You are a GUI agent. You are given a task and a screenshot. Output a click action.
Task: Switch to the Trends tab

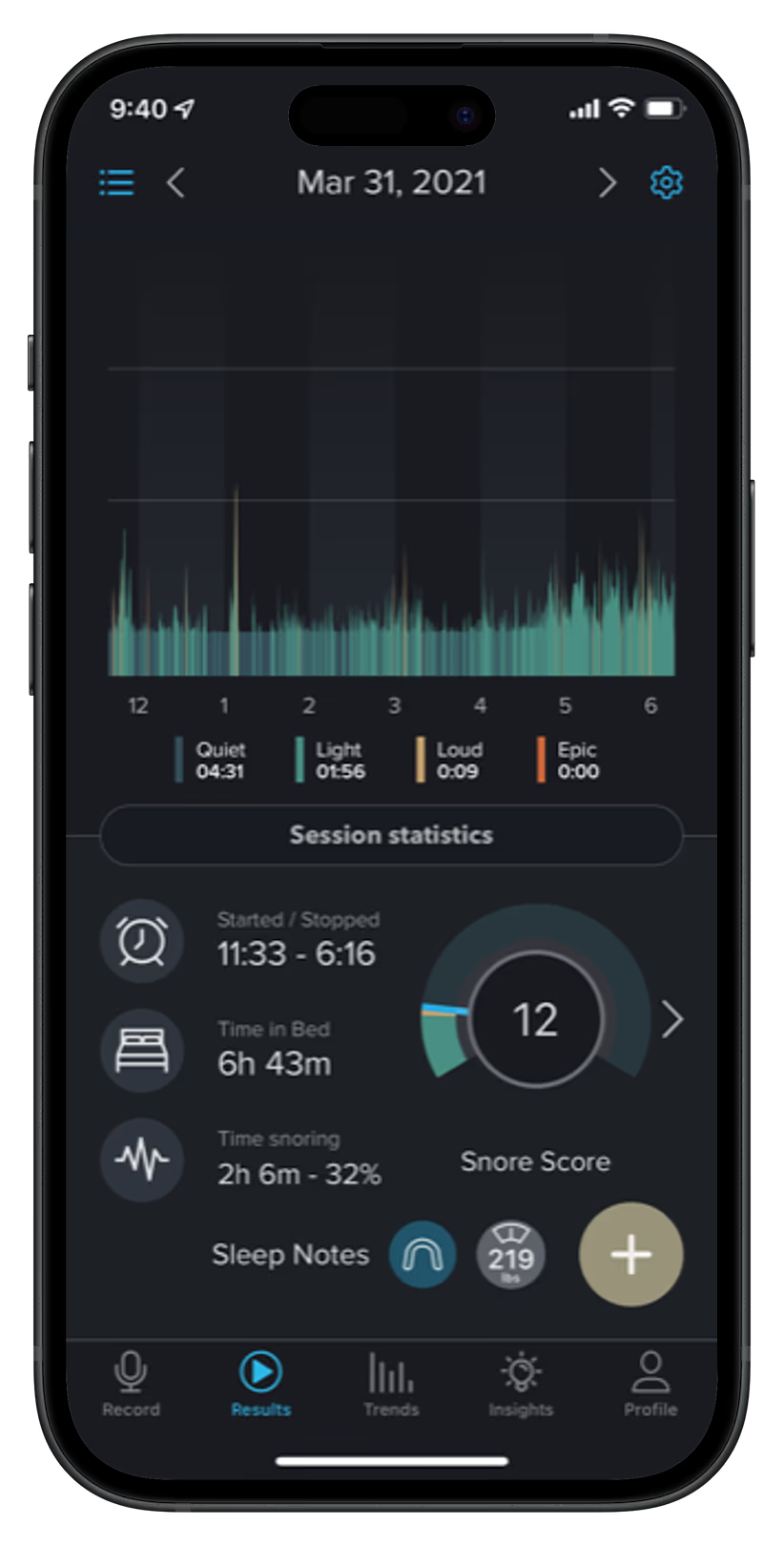[391, 1385]
